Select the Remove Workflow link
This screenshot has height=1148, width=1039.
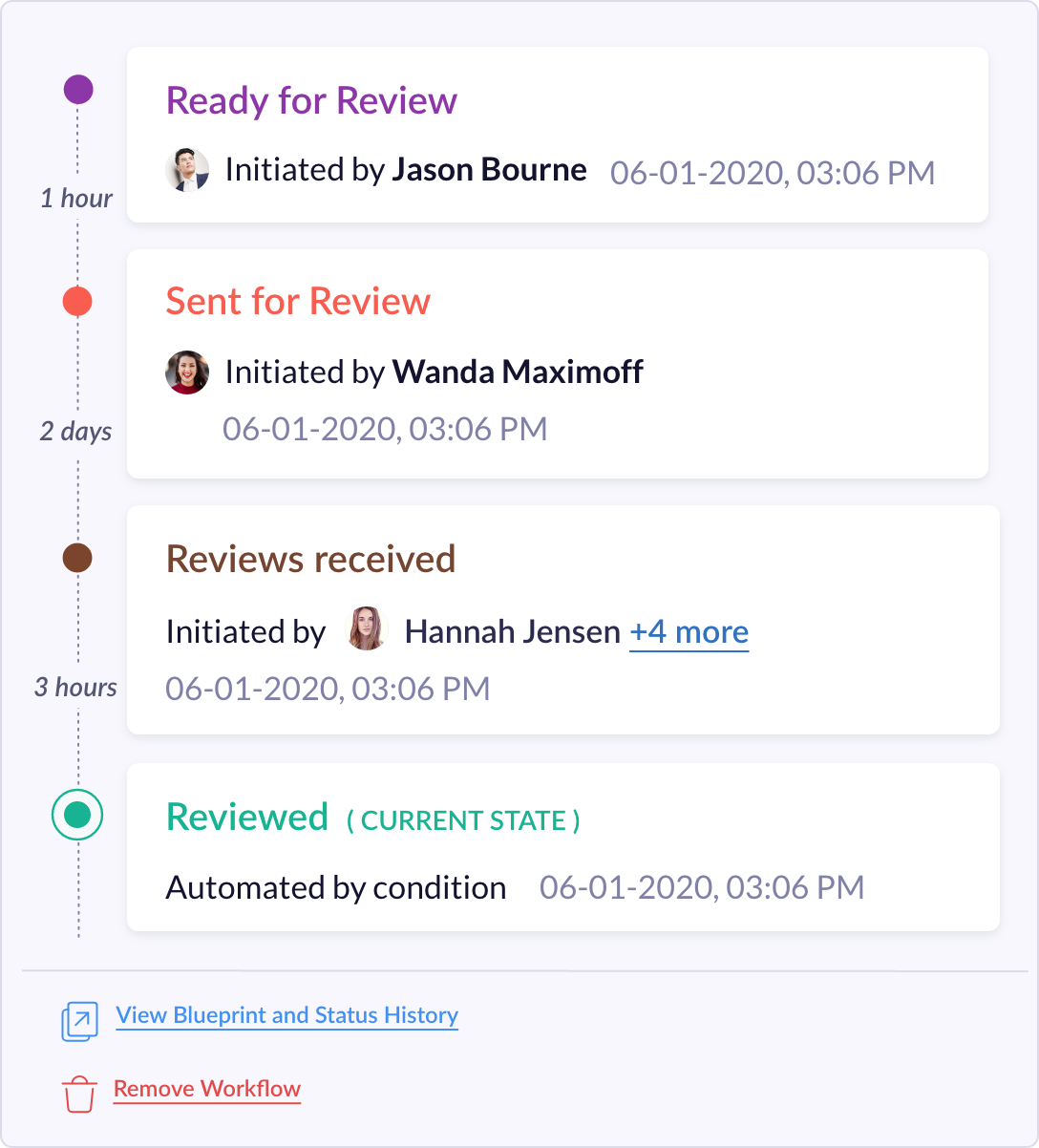207,1089
